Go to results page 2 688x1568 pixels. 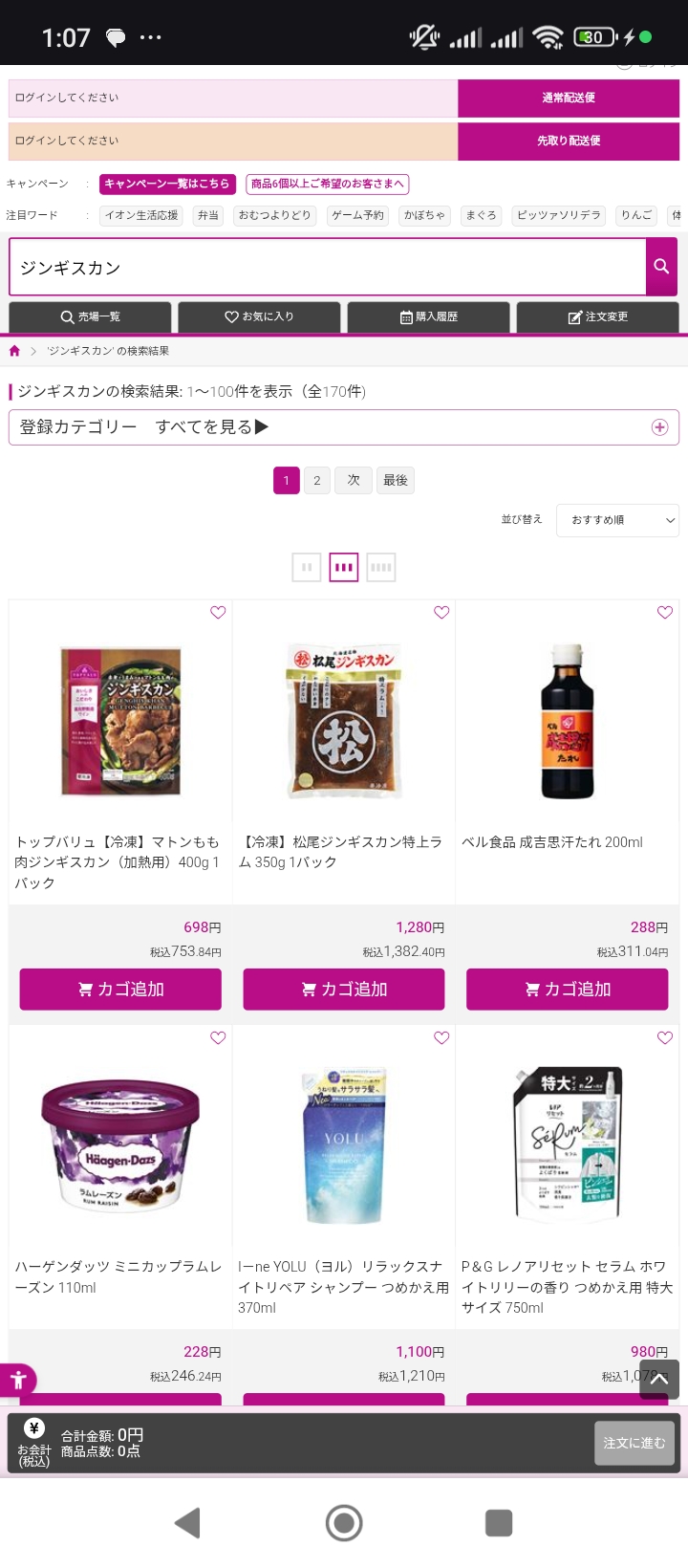tap(317, 480)
